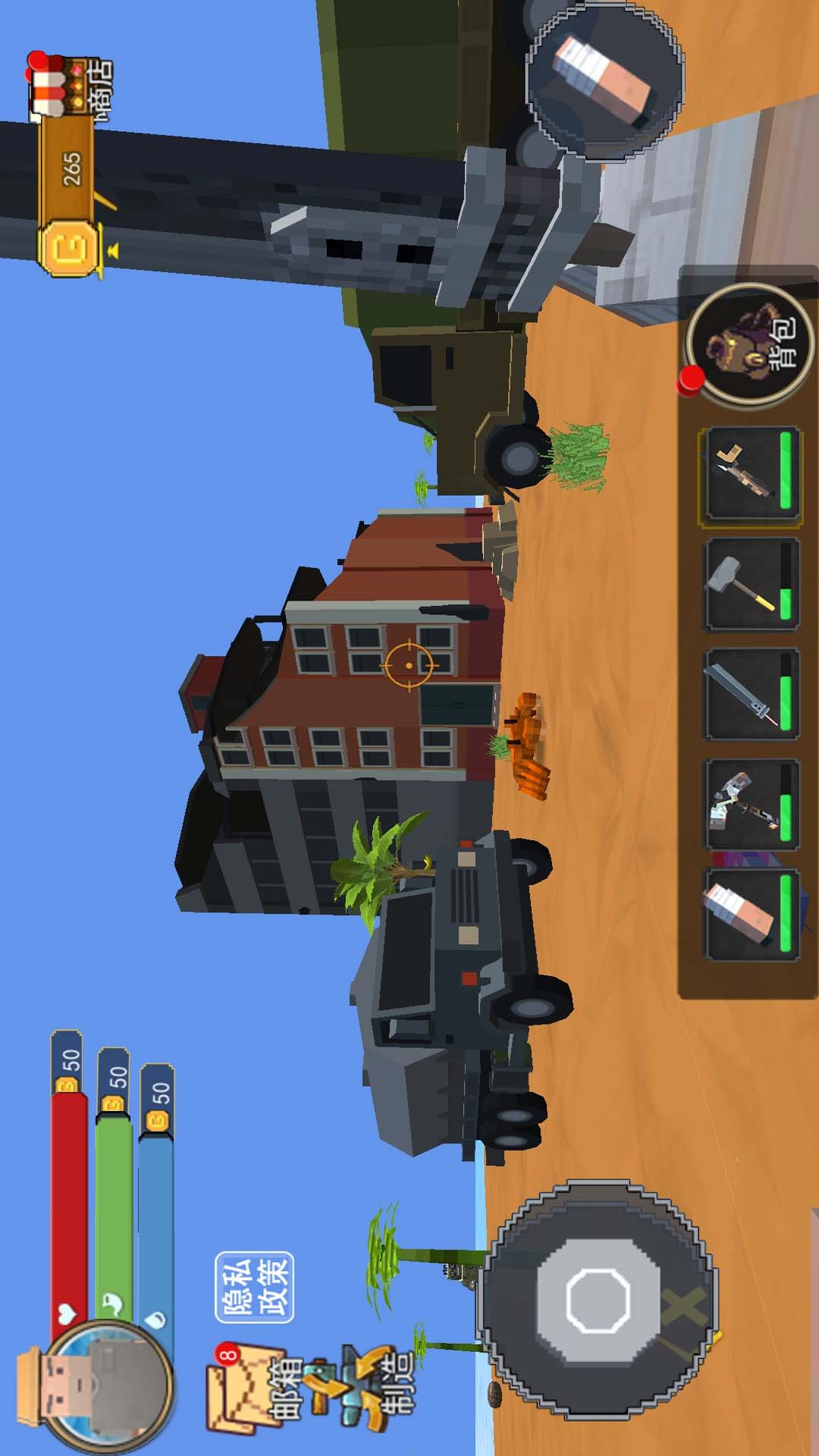Select the bandage item slot

(x=751, y=915)
